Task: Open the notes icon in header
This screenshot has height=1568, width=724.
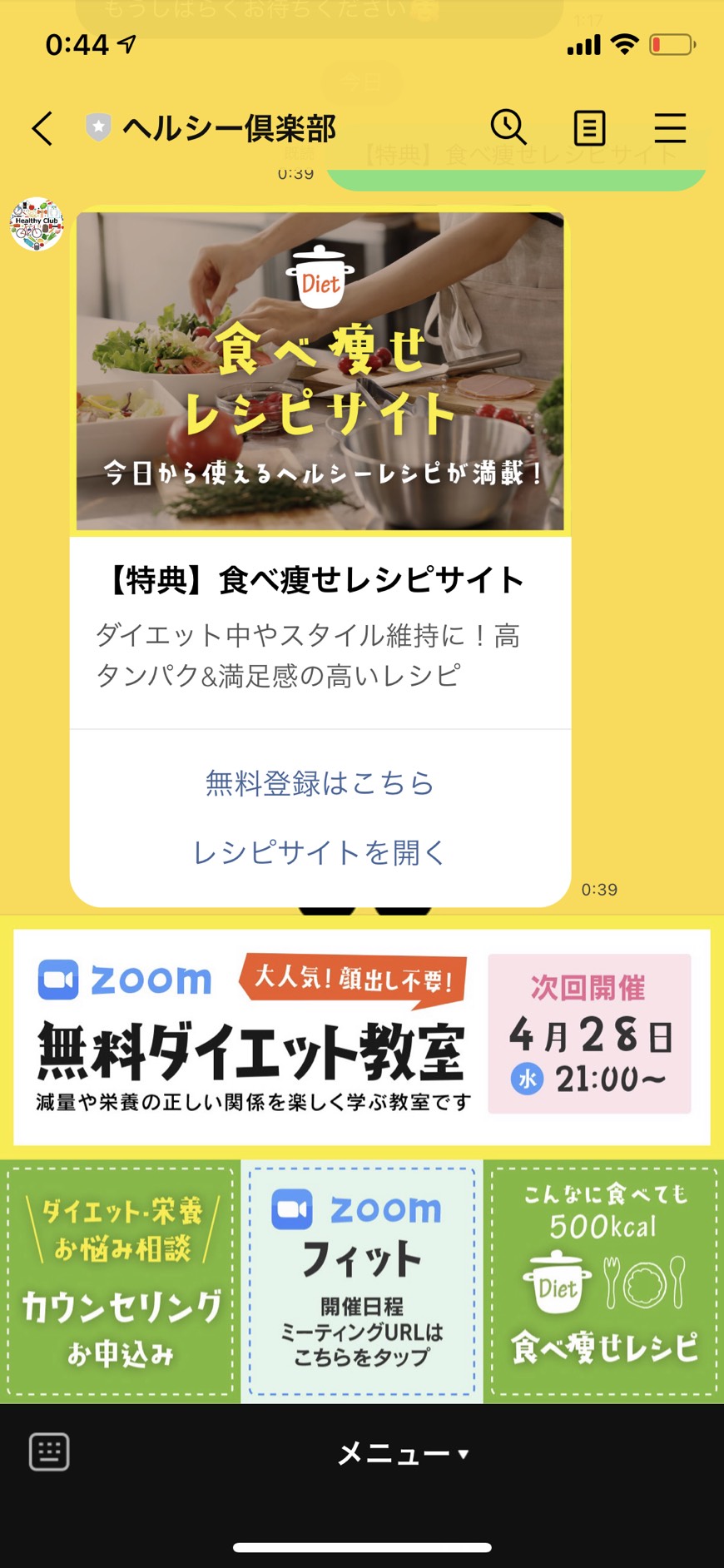Action: pyautogui.click(x=589, y=128)
